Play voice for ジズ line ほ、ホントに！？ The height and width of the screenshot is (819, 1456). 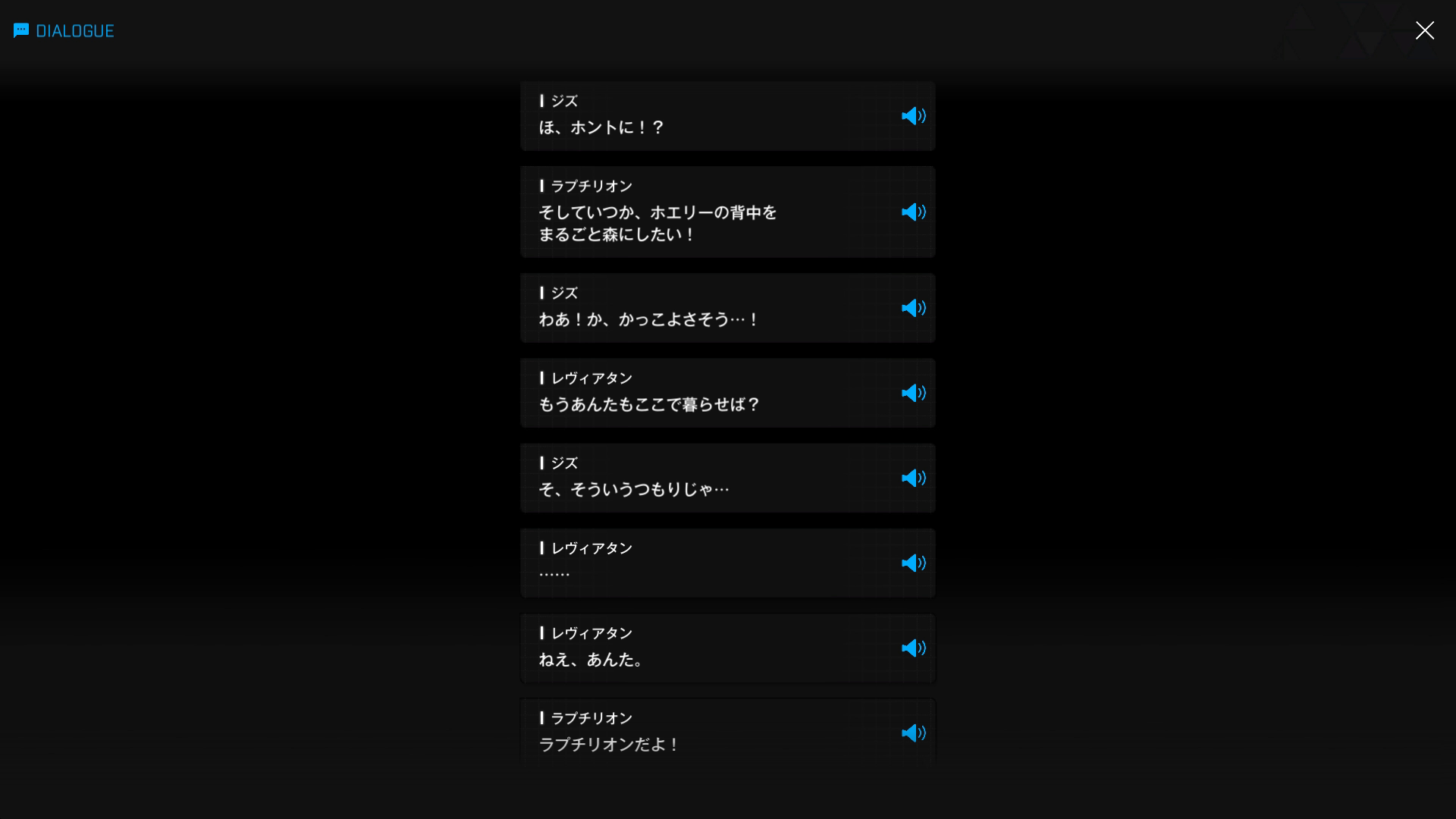click(x=913, y=116)
